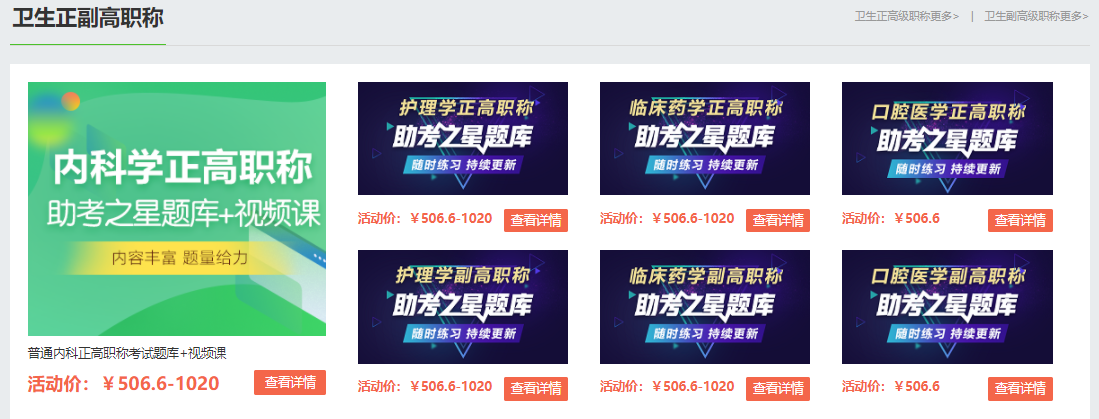View details for 护理学正高职称
1099x419 pixels.
pyautogui.click(x=535, y=220)
